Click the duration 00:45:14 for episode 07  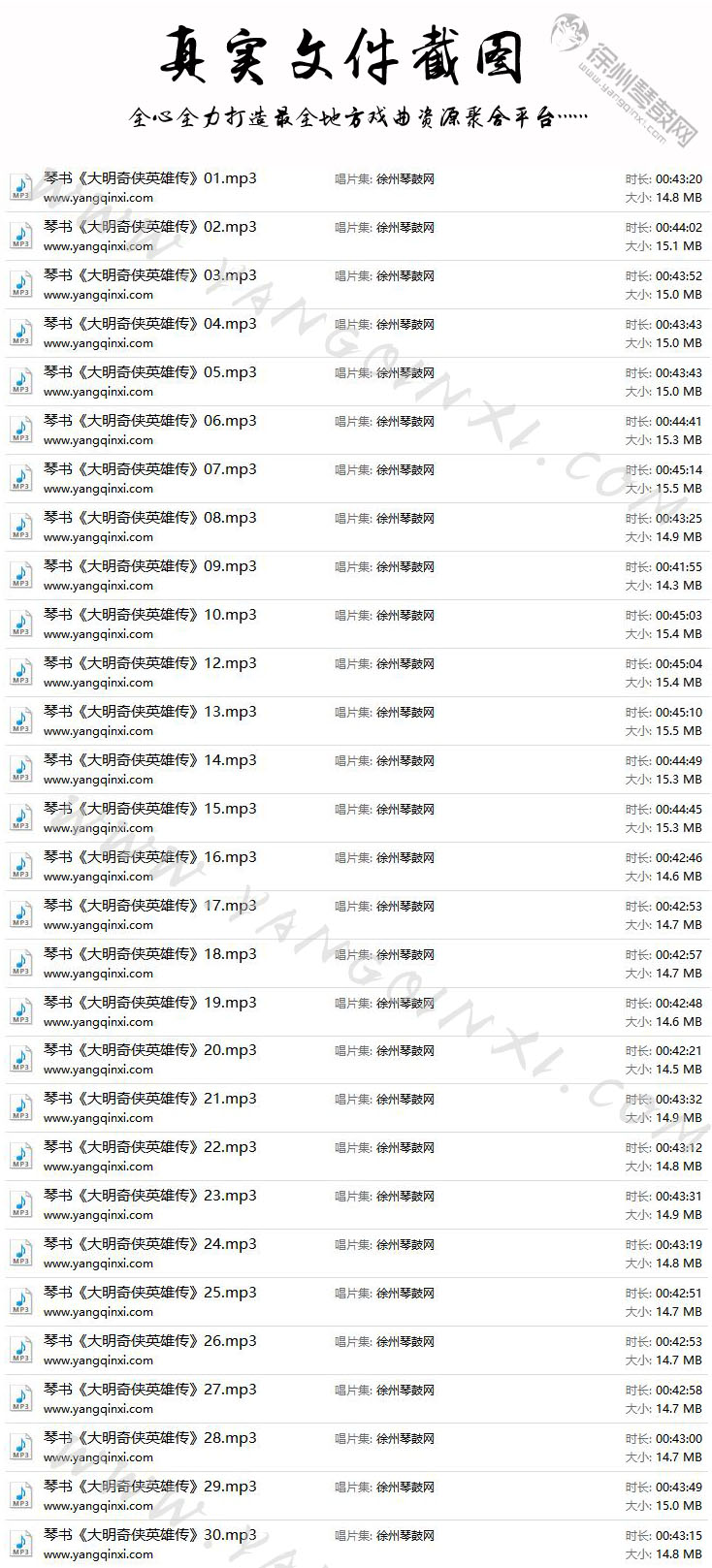point(666,469)
